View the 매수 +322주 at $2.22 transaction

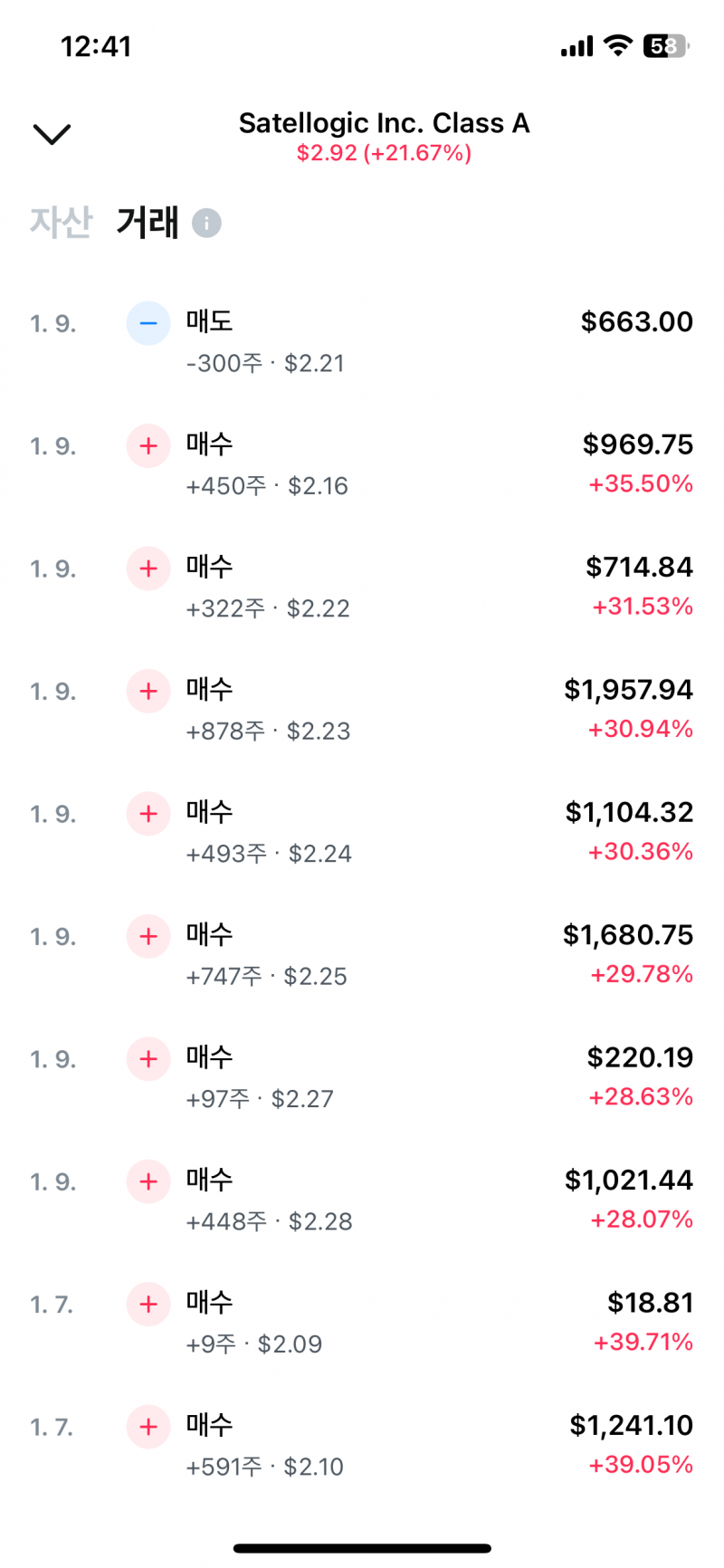pos(362,587)
